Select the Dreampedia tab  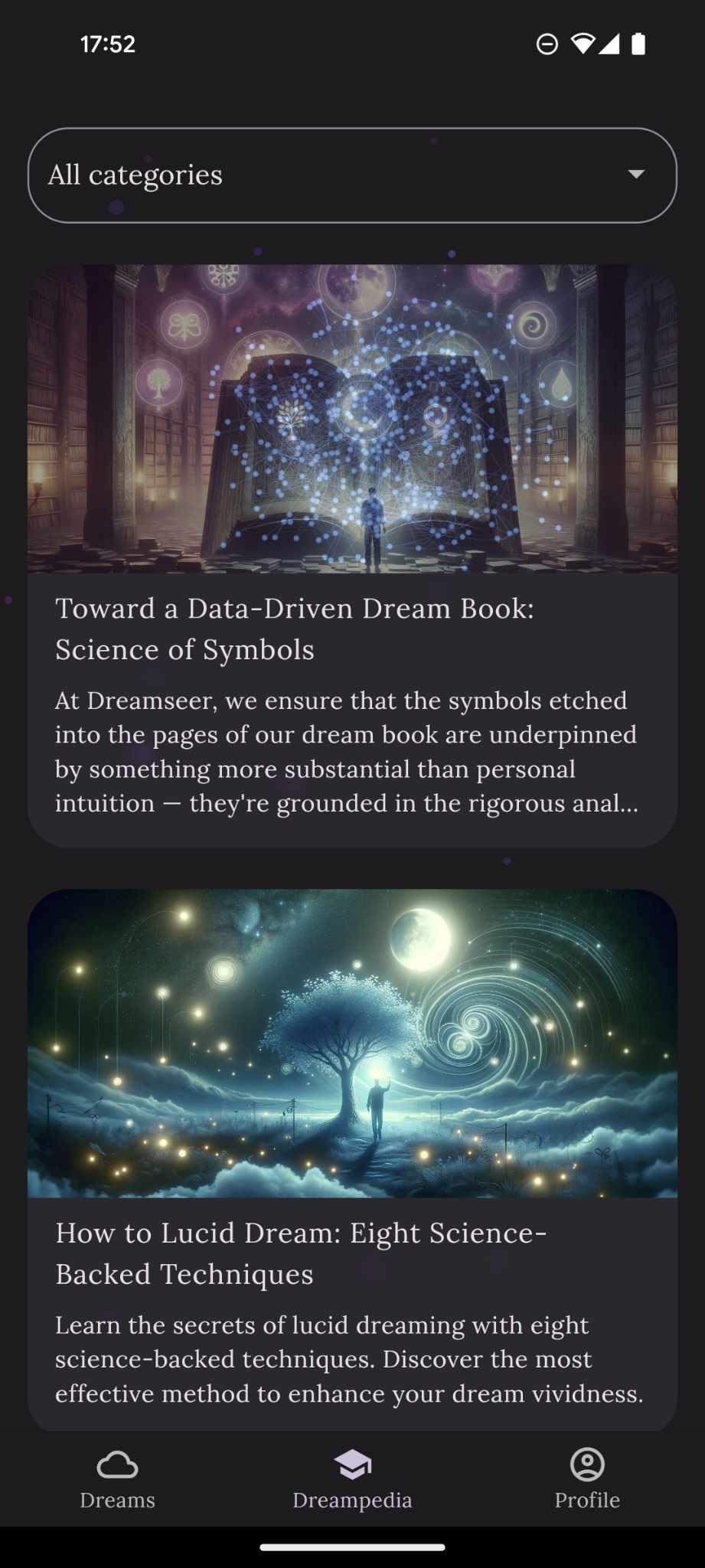352,1479
